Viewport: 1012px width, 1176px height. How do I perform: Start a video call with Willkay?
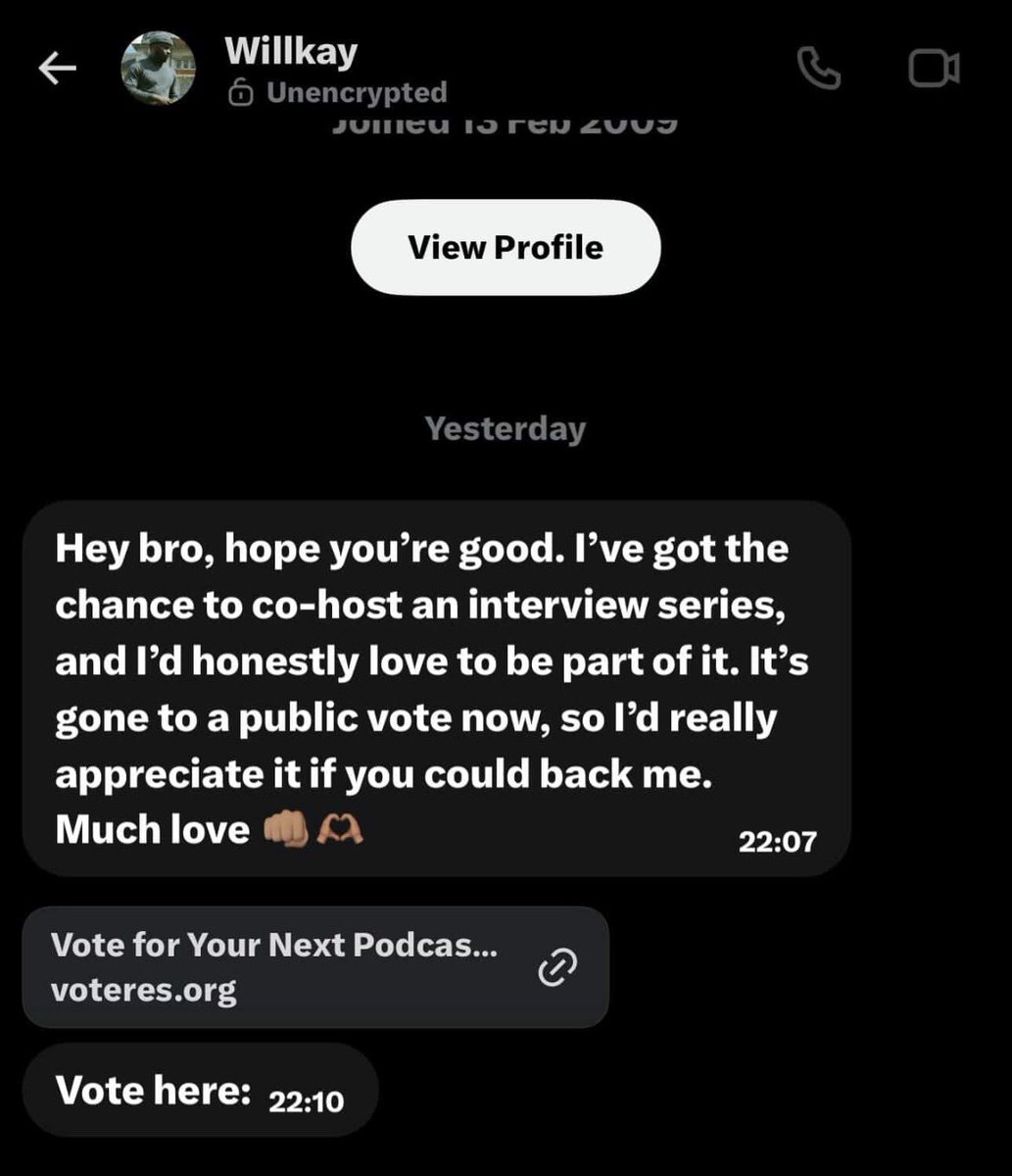point(934,69)
